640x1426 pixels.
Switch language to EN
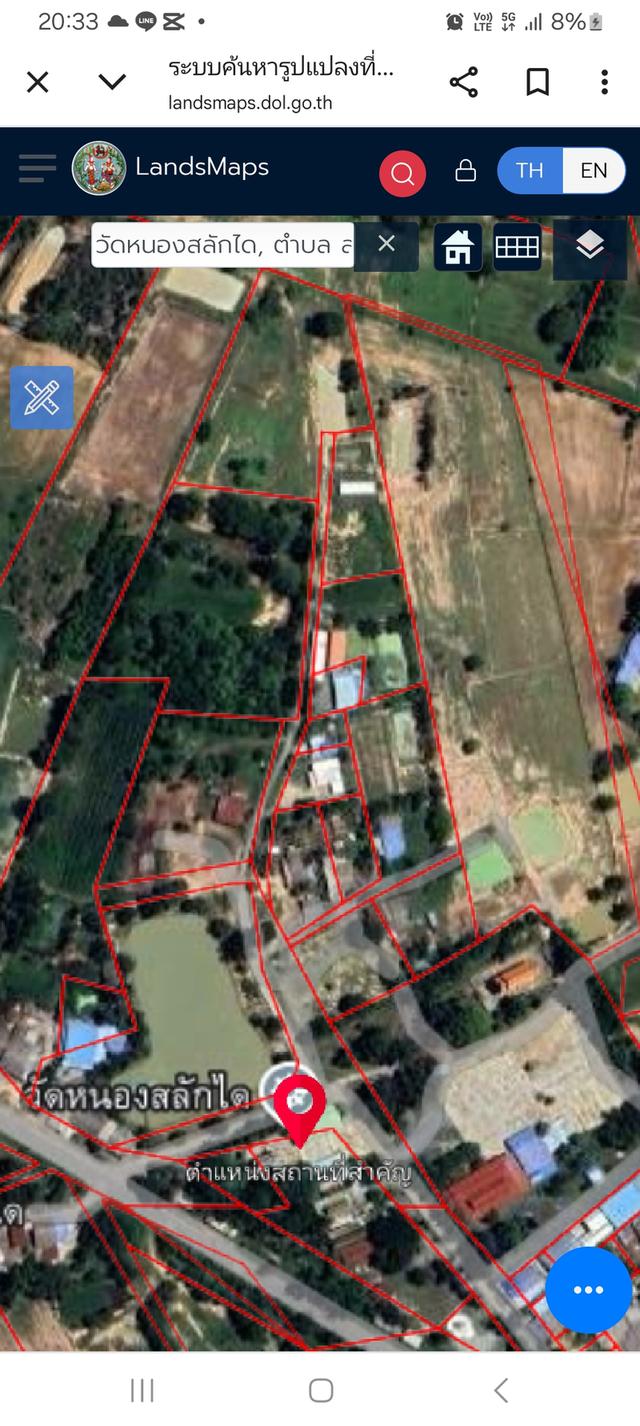point(594,171)
